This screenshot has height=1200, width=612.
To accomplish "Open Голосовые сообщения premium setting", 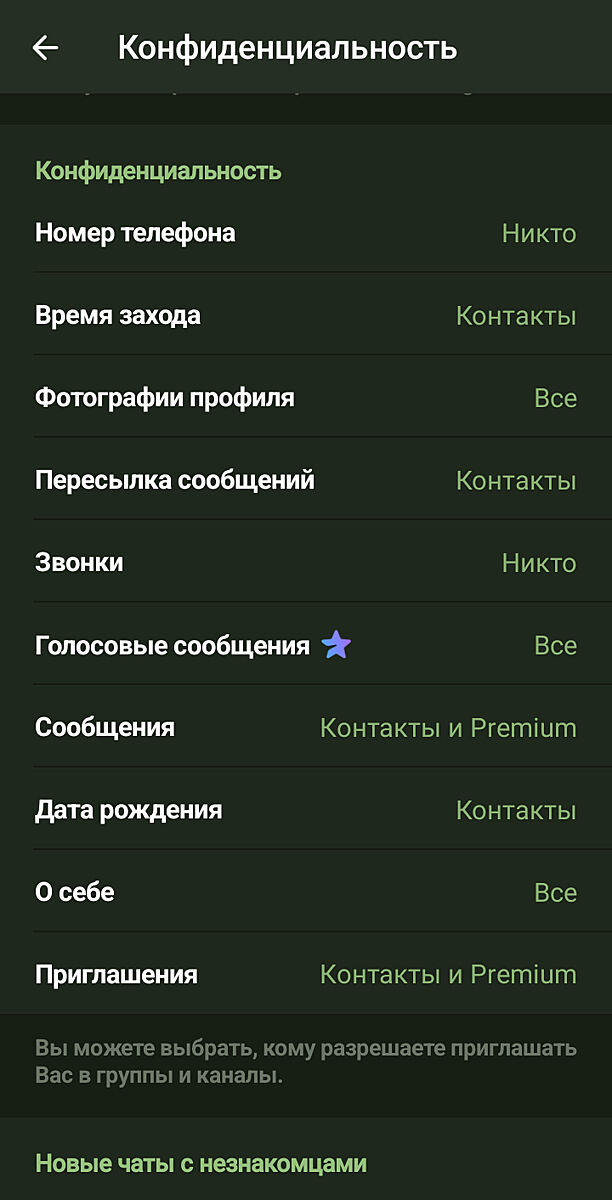I will pos(305,646).
